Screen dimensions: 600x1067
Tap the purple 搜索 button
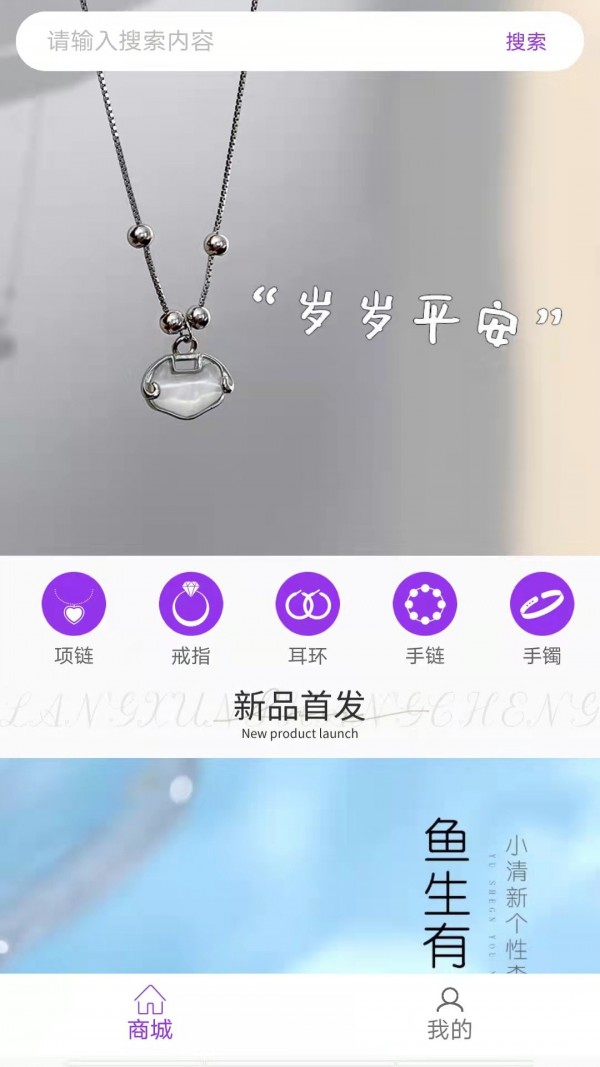tap(526, 42)
